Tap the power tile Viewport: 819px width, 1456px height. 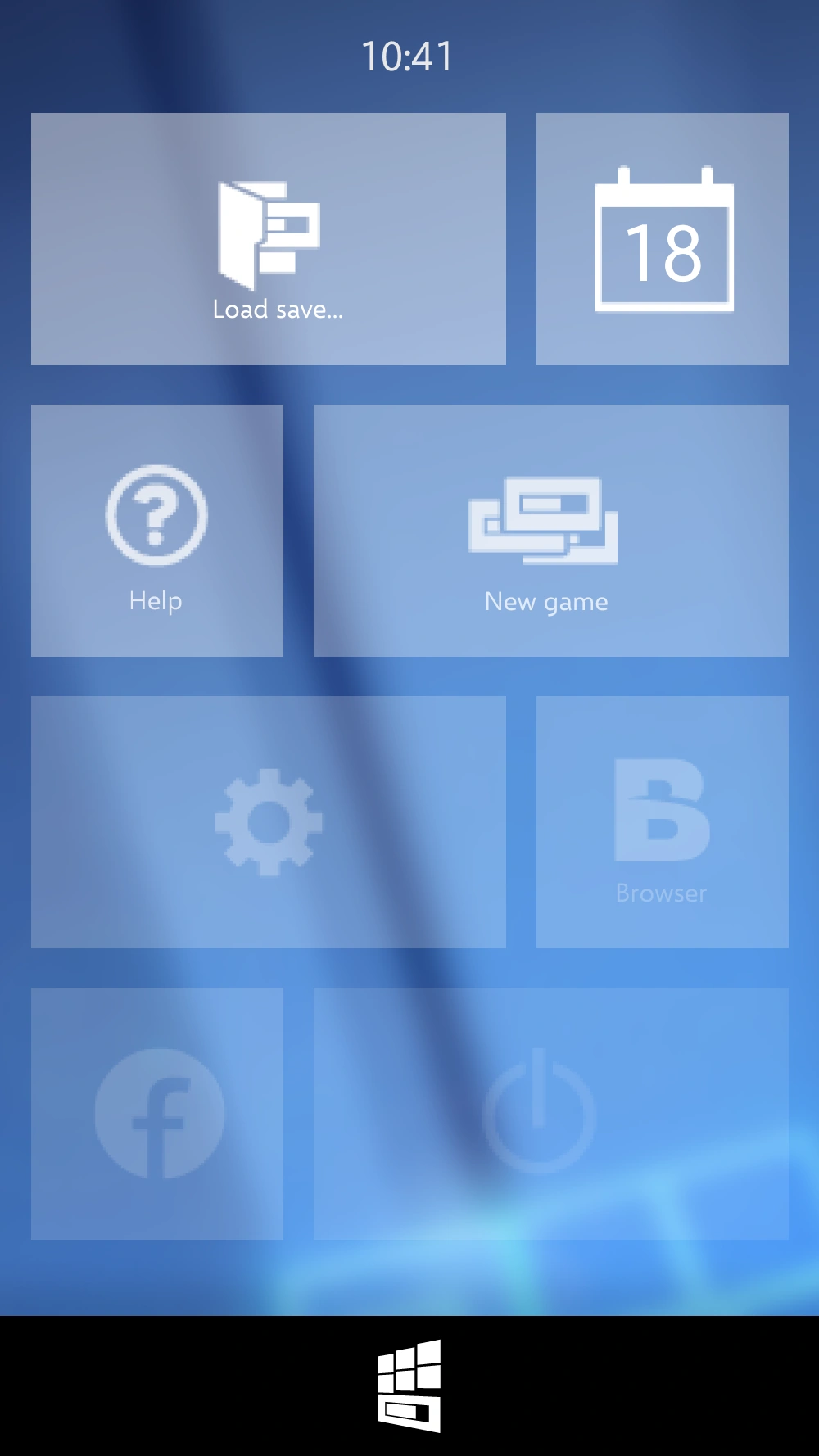[x=550, y=1114]
